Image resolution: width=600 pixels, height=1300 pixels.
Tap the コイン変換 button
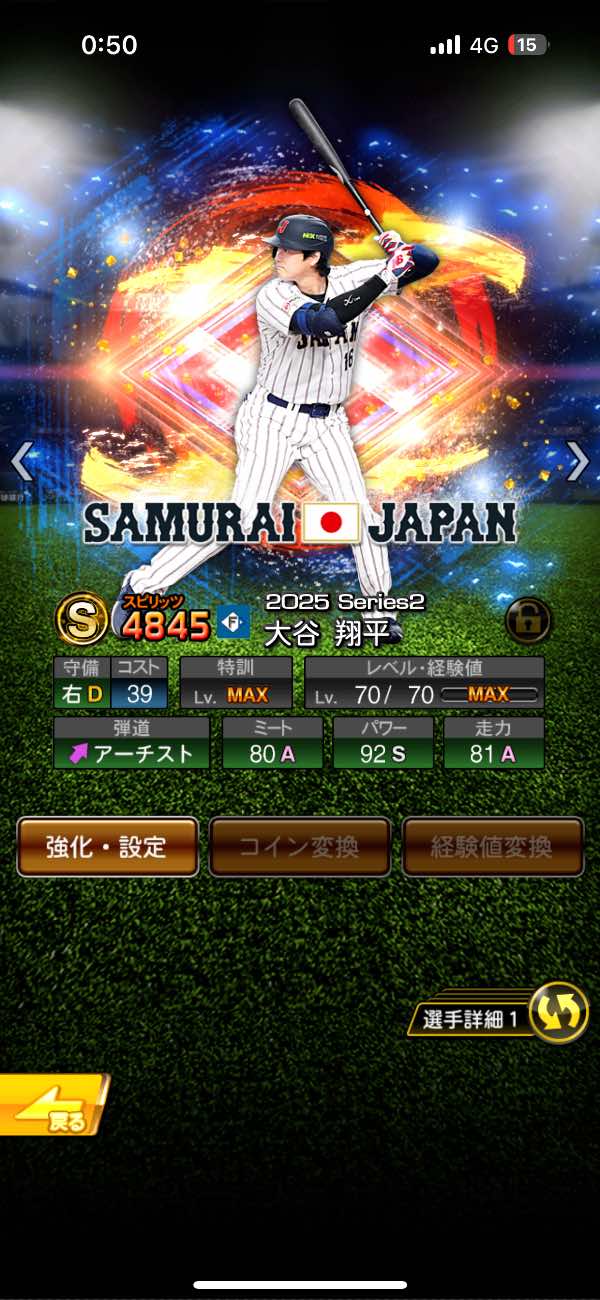[299, 847]
